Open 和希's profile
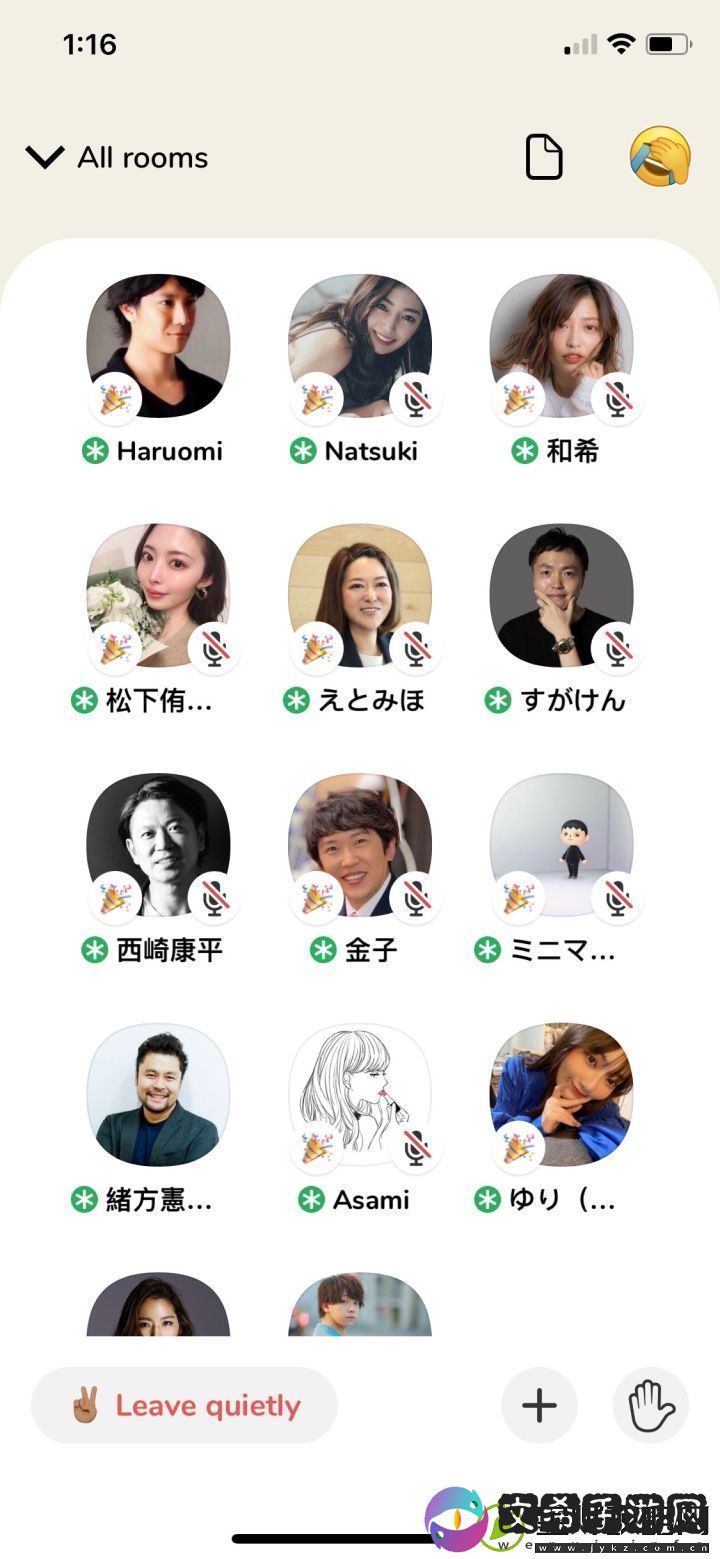720x1559 pixels. coord(561,346)
